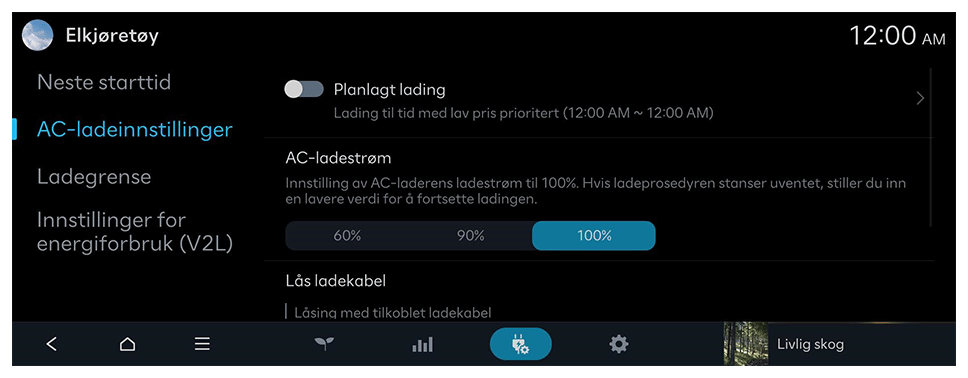The image size is (968, 378).
Task: Open Innstillinger for energiforbruk (V2L)
Action: 135,232
